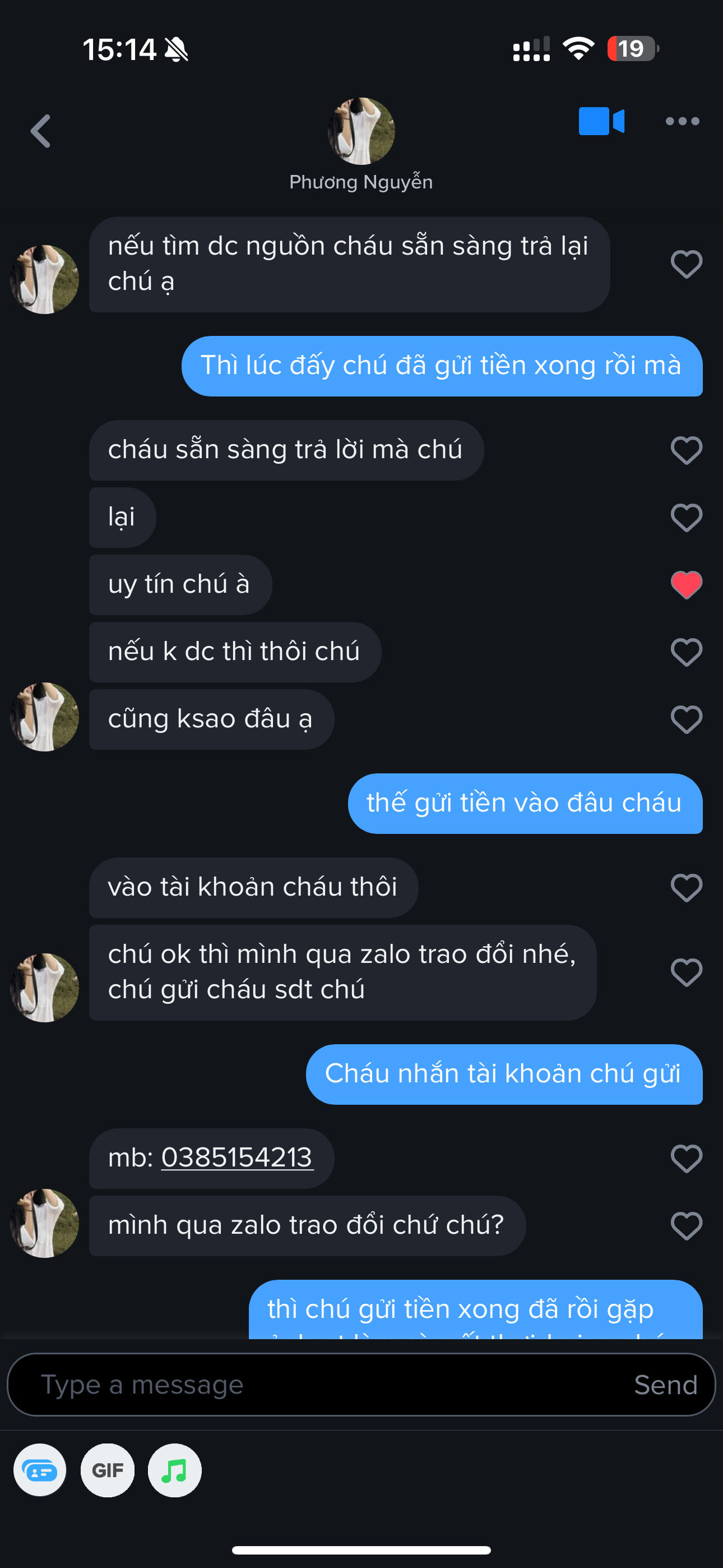The image size is (723, 1568).
Task: Open the underlined number 0385154213
Action: [237, 1157]
